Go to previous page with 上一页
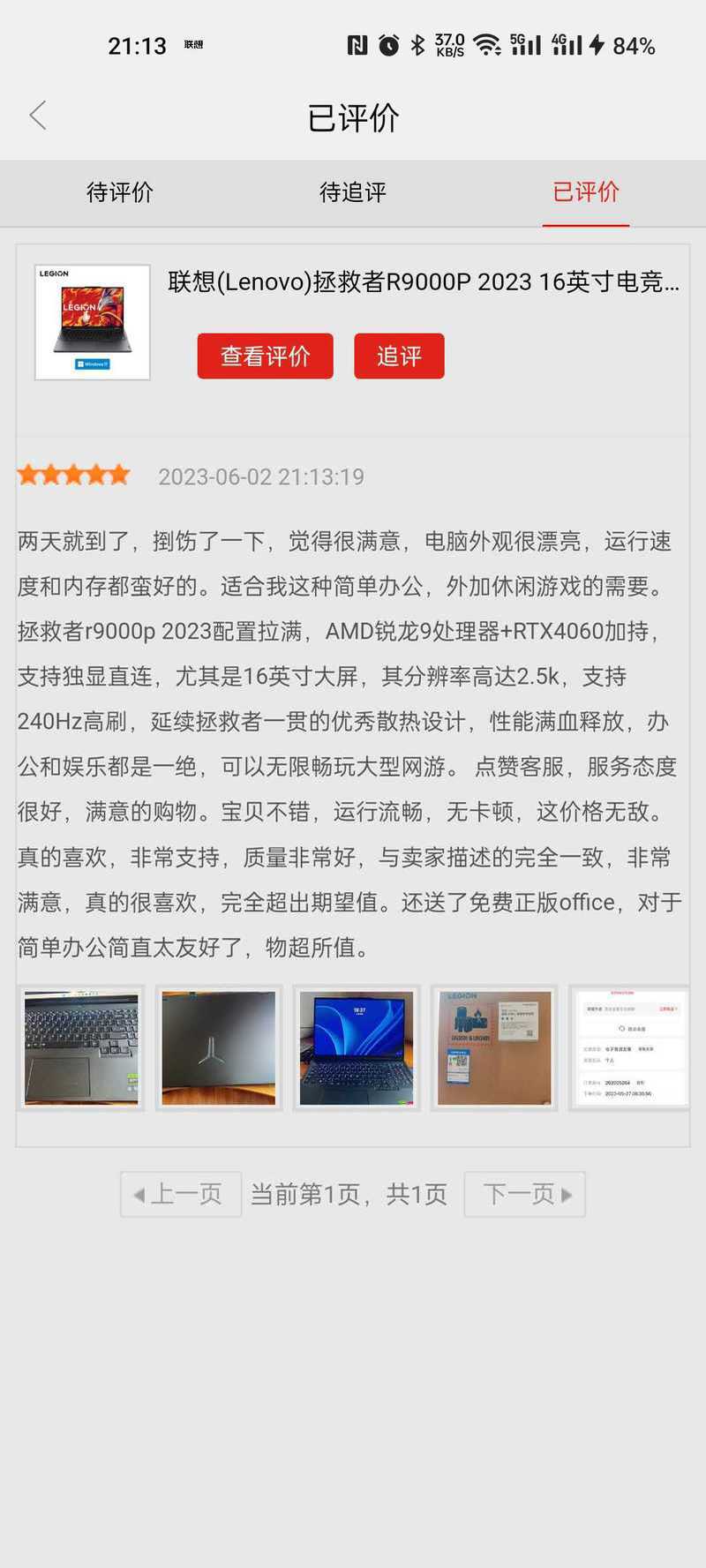 click(x=181, y=1195)
